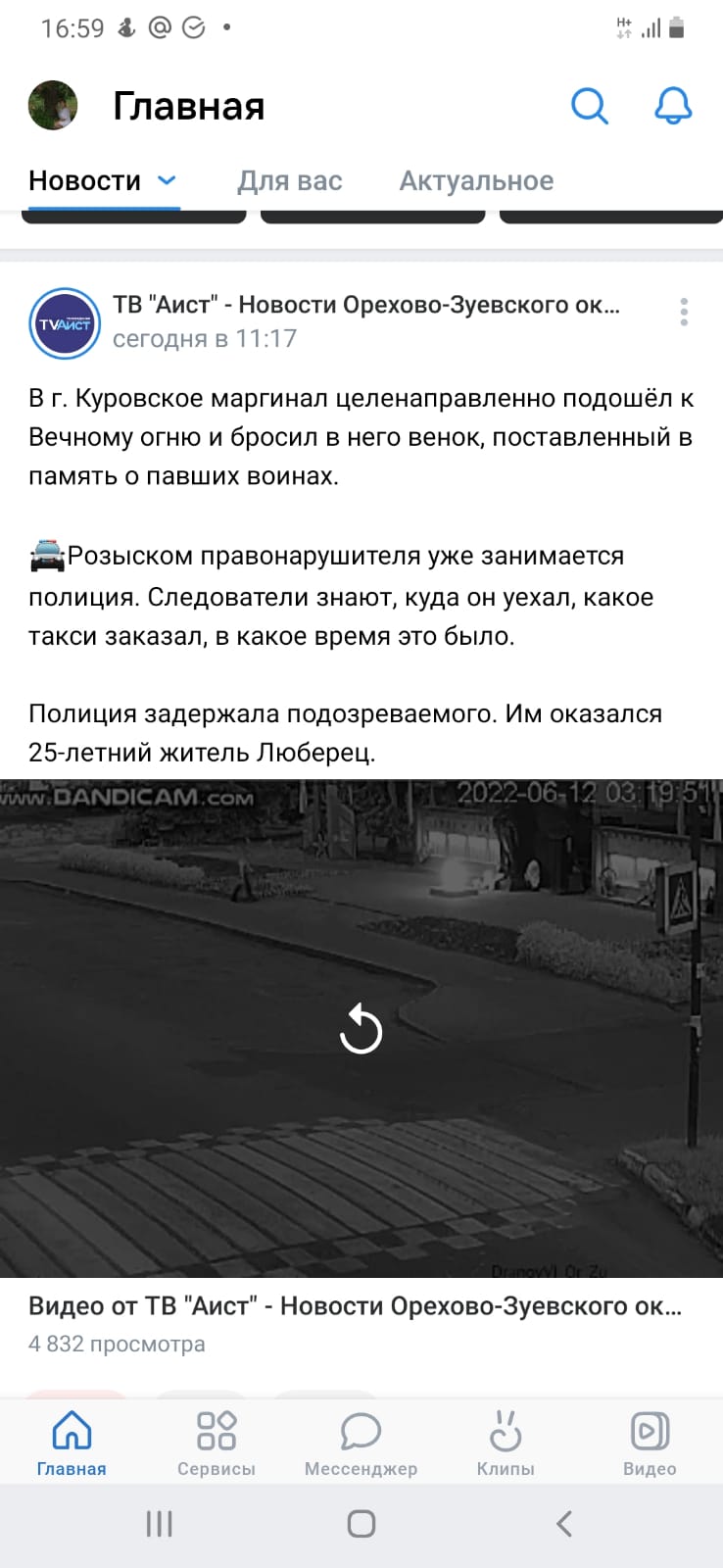This screenshot has height=1568, width=723.
Task: Open your profile avatar
Action: pyautogui.click(x=53, y=106)
